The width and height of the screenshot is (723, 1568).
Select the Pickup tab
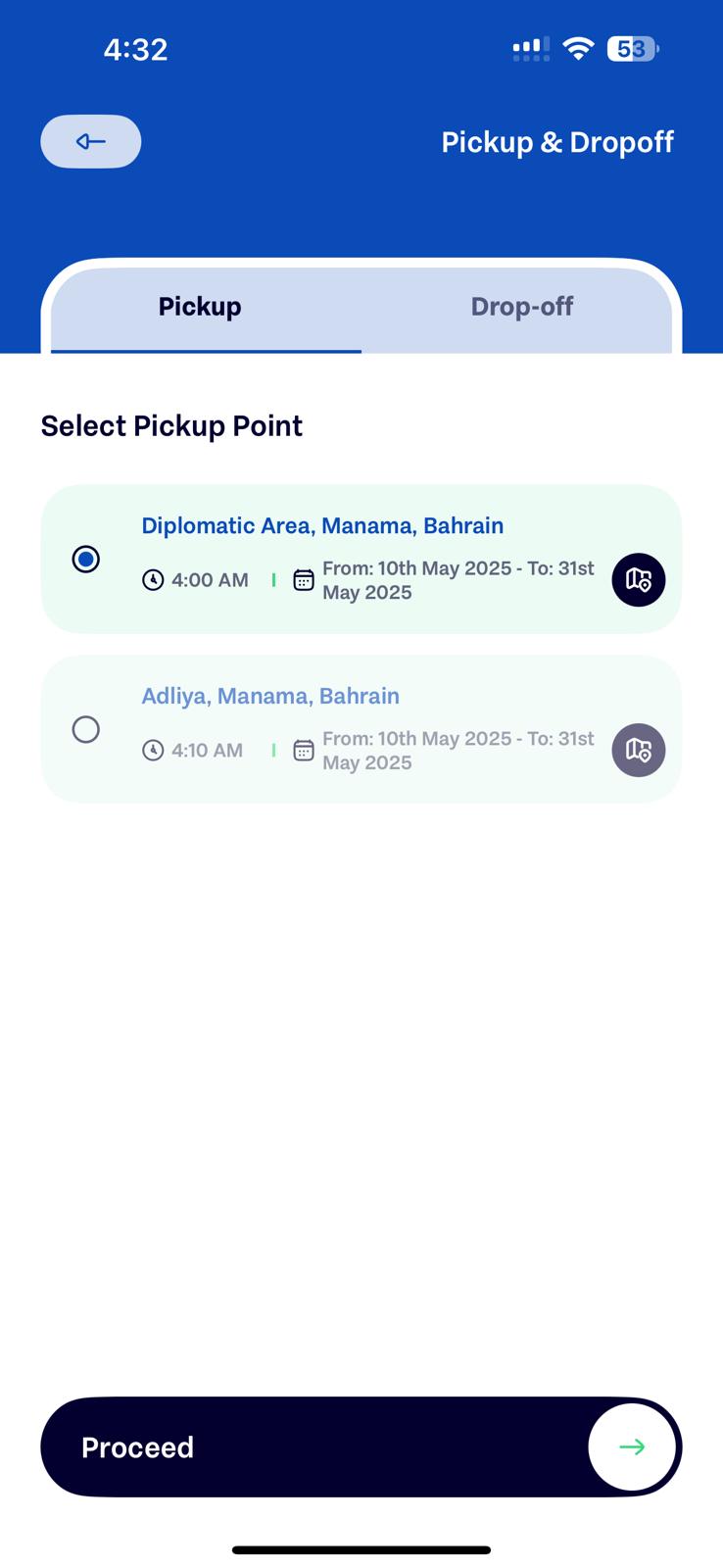click(x=200, y=307)
